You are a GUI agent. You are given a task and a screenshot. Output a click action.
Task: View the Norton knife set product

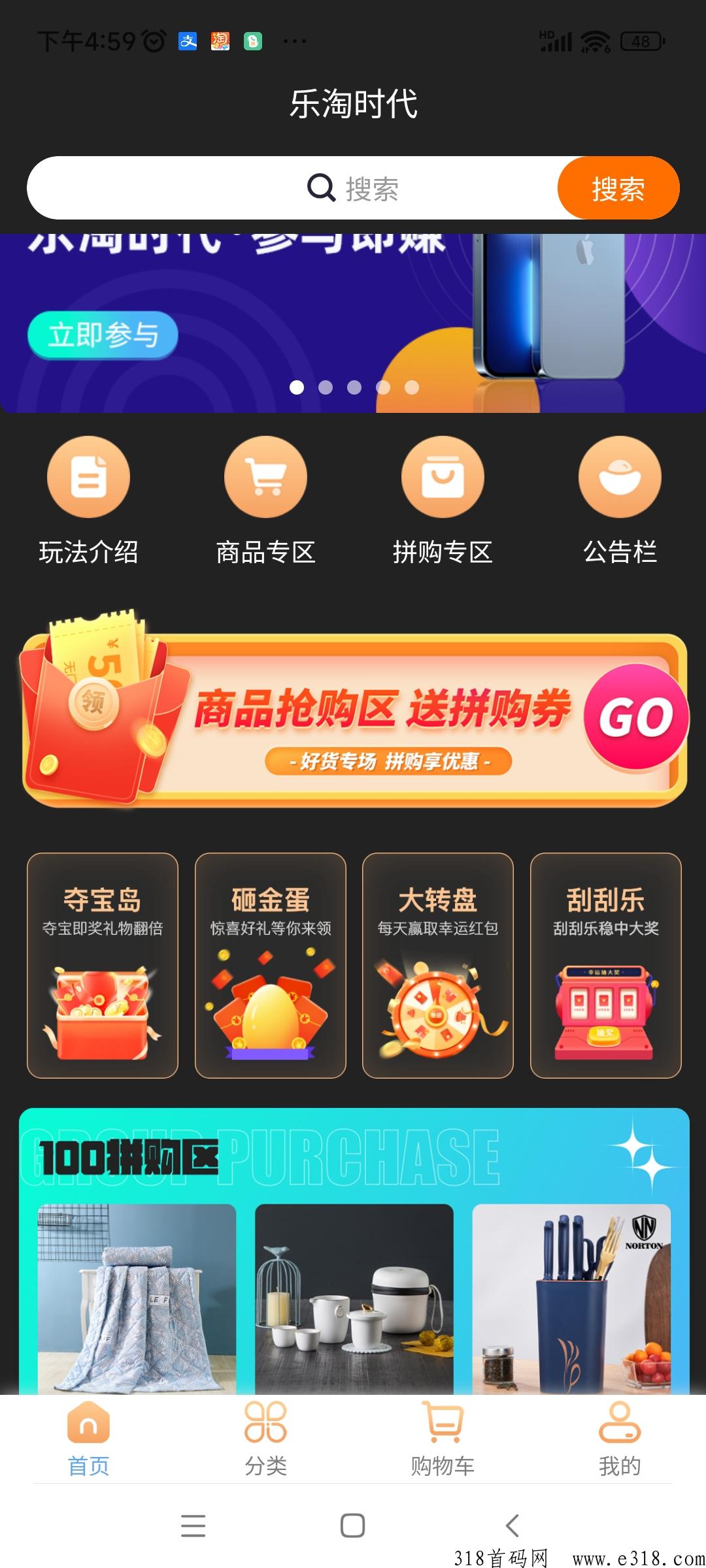point(571,1299)
